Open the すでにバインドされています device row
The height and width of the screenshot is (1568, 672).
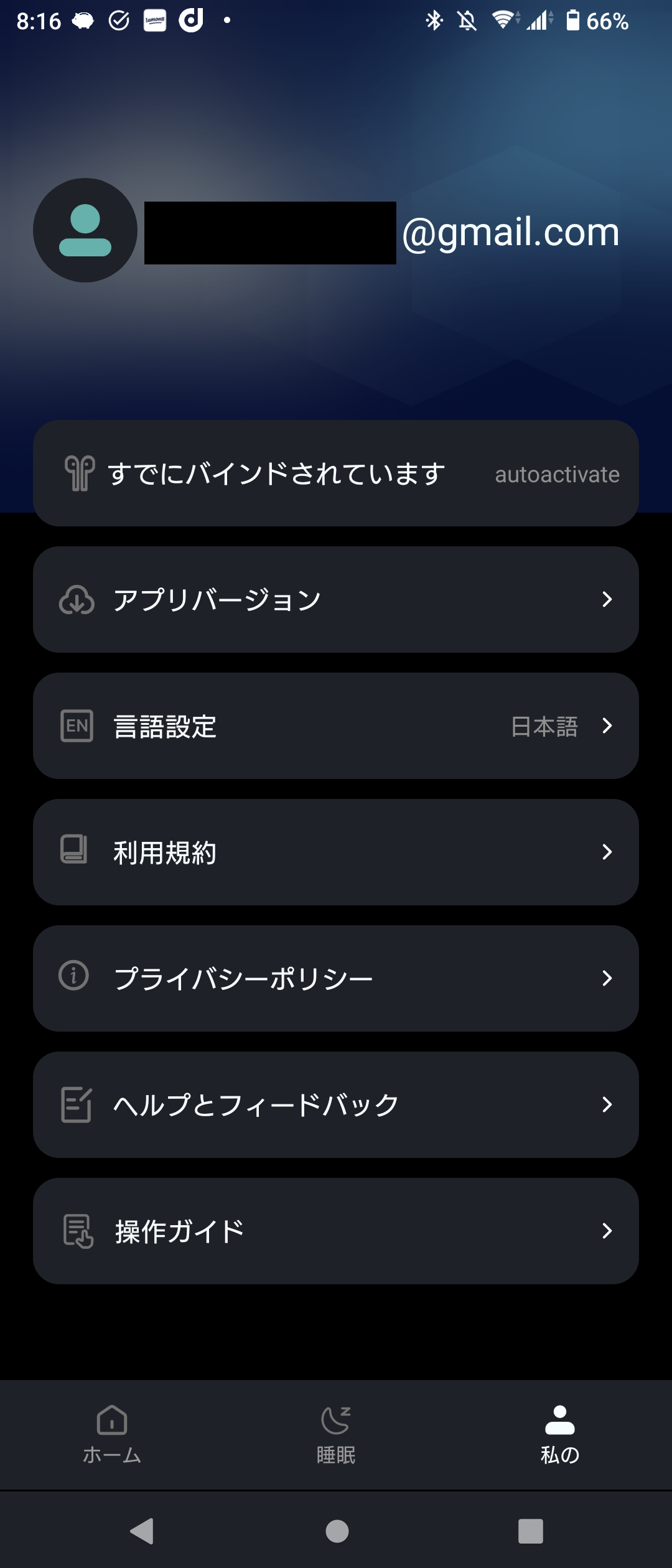[336, 474]
